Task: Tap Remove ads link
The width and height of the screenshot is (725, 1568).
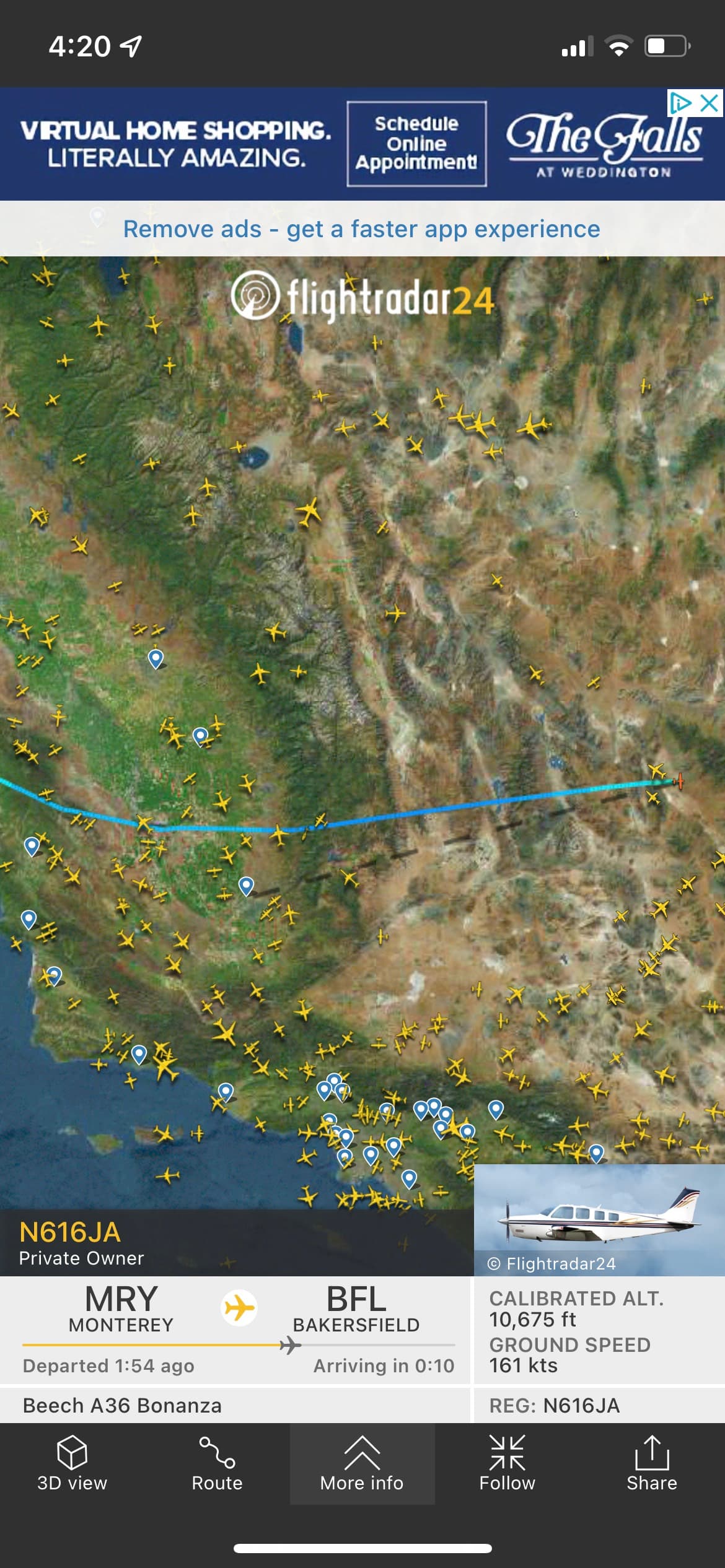Action: [361, 229]
